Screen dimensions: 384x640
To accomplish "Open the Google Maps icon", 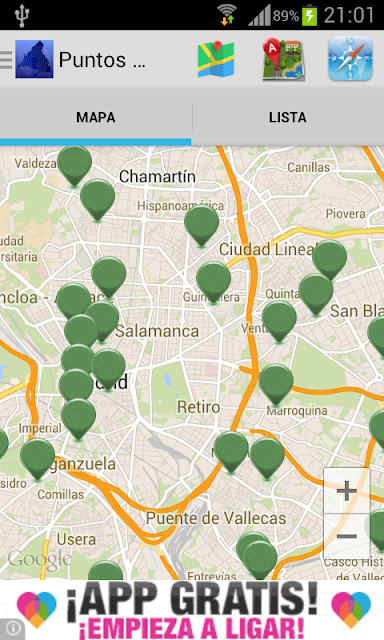I will [x=216, y=59].
